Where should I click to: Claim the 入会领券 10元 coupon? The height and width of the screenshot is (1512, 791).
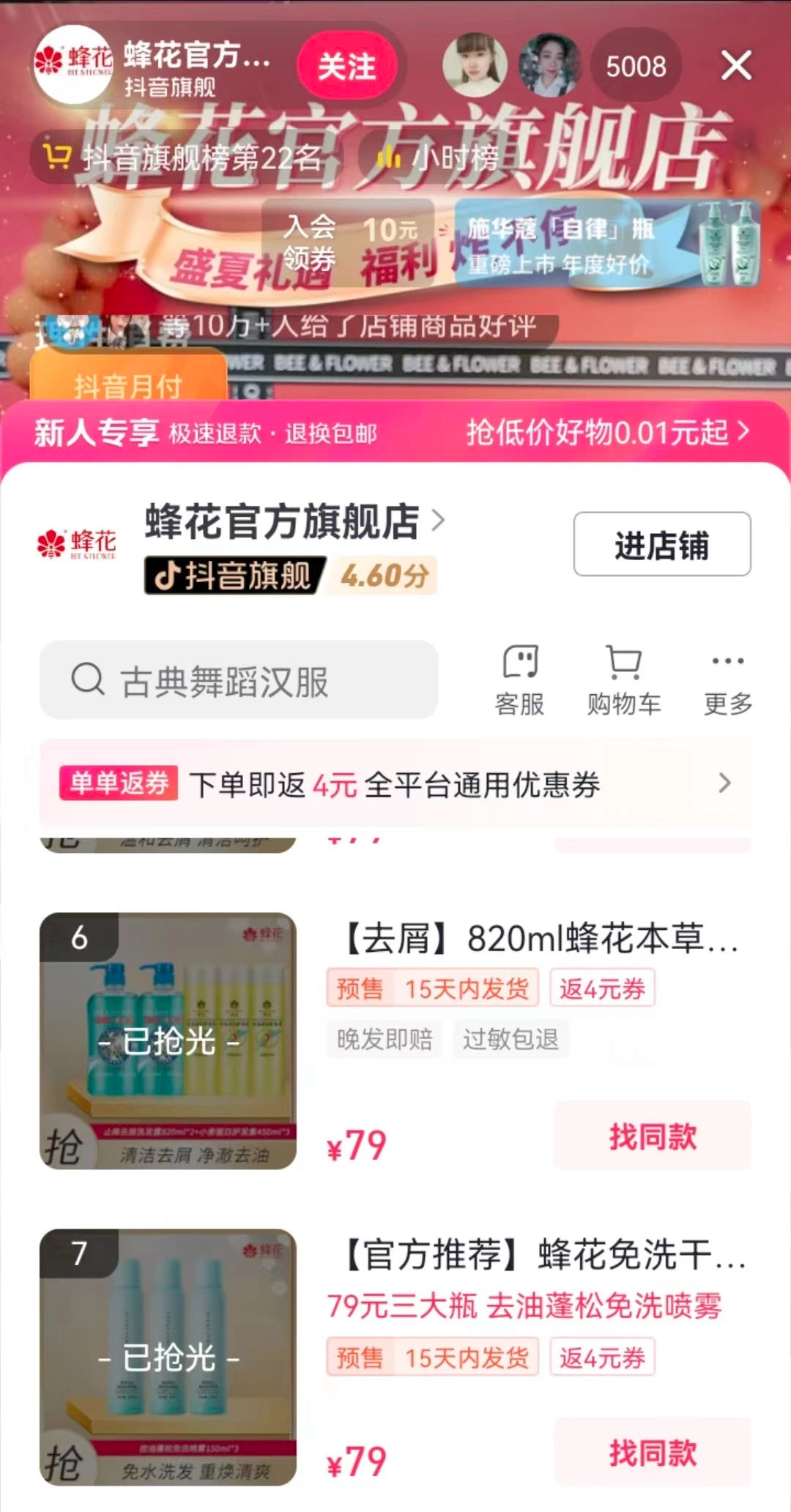[349, 243]
